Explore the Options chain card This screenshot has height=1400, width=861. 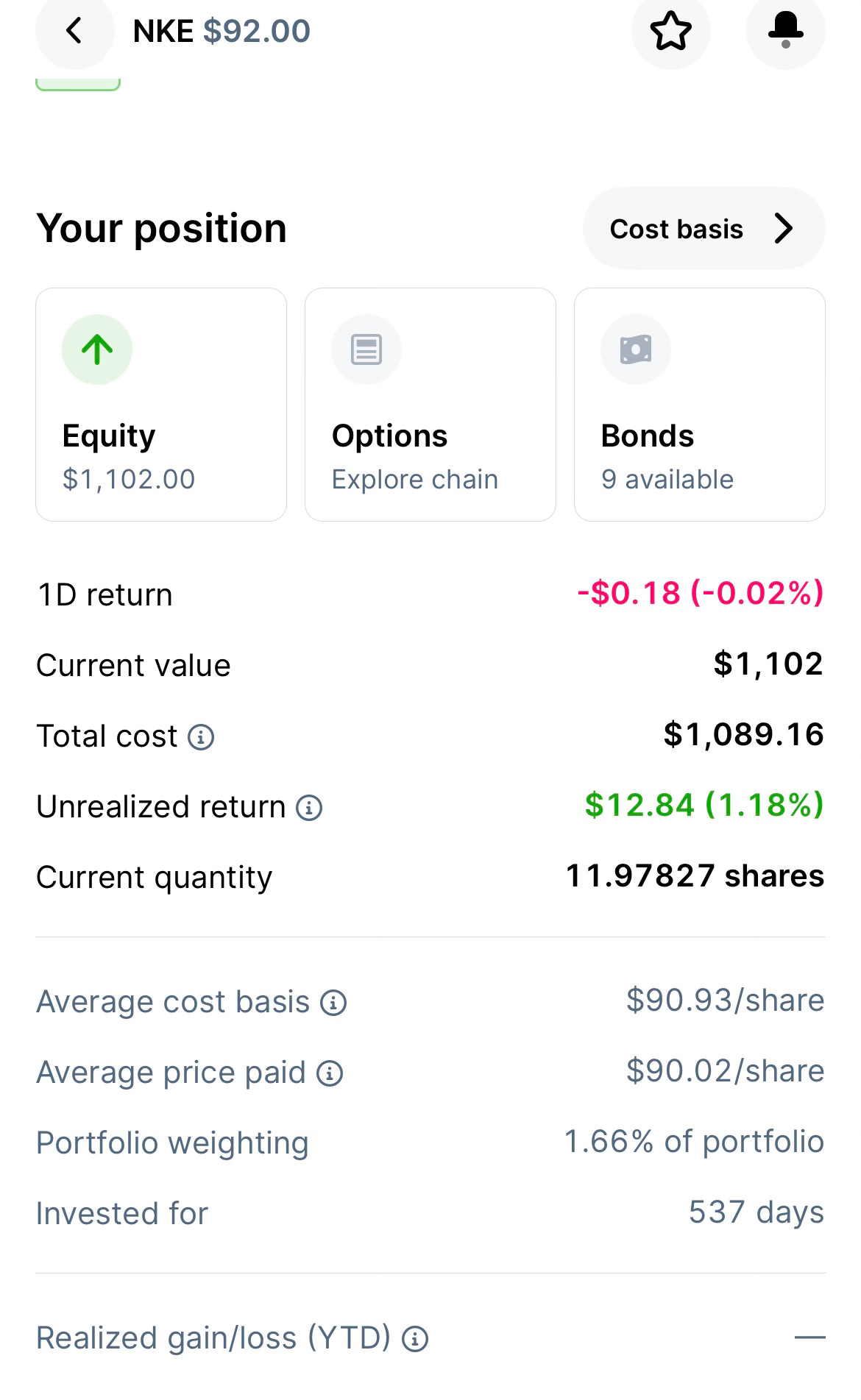tap(430, 405)
